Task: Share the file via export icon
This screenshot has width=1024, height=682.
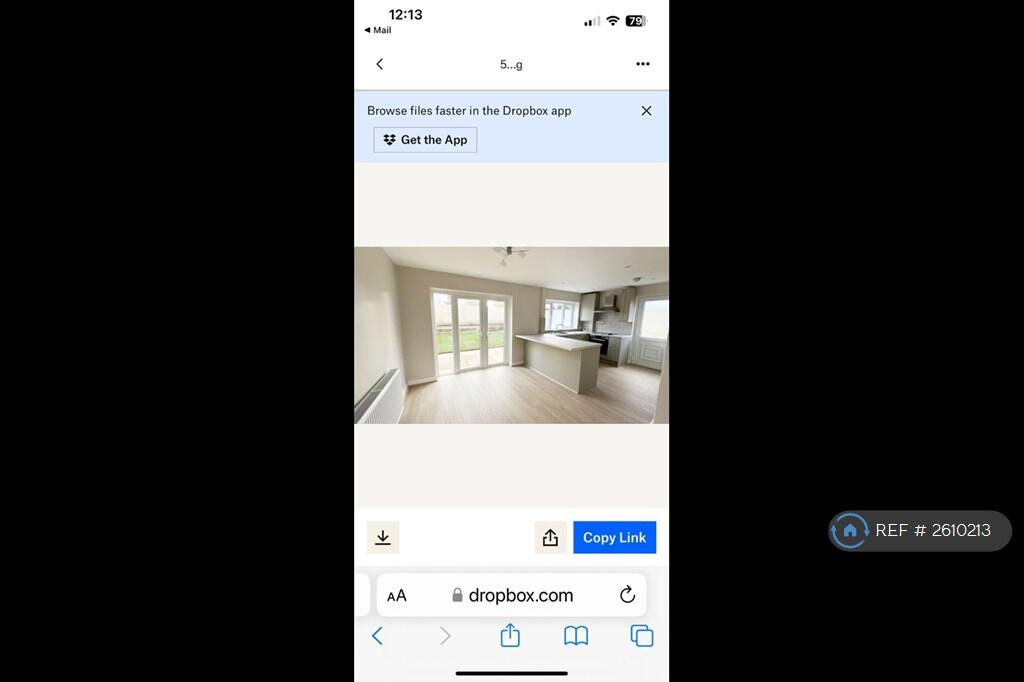Action: [x=550, y=537]
